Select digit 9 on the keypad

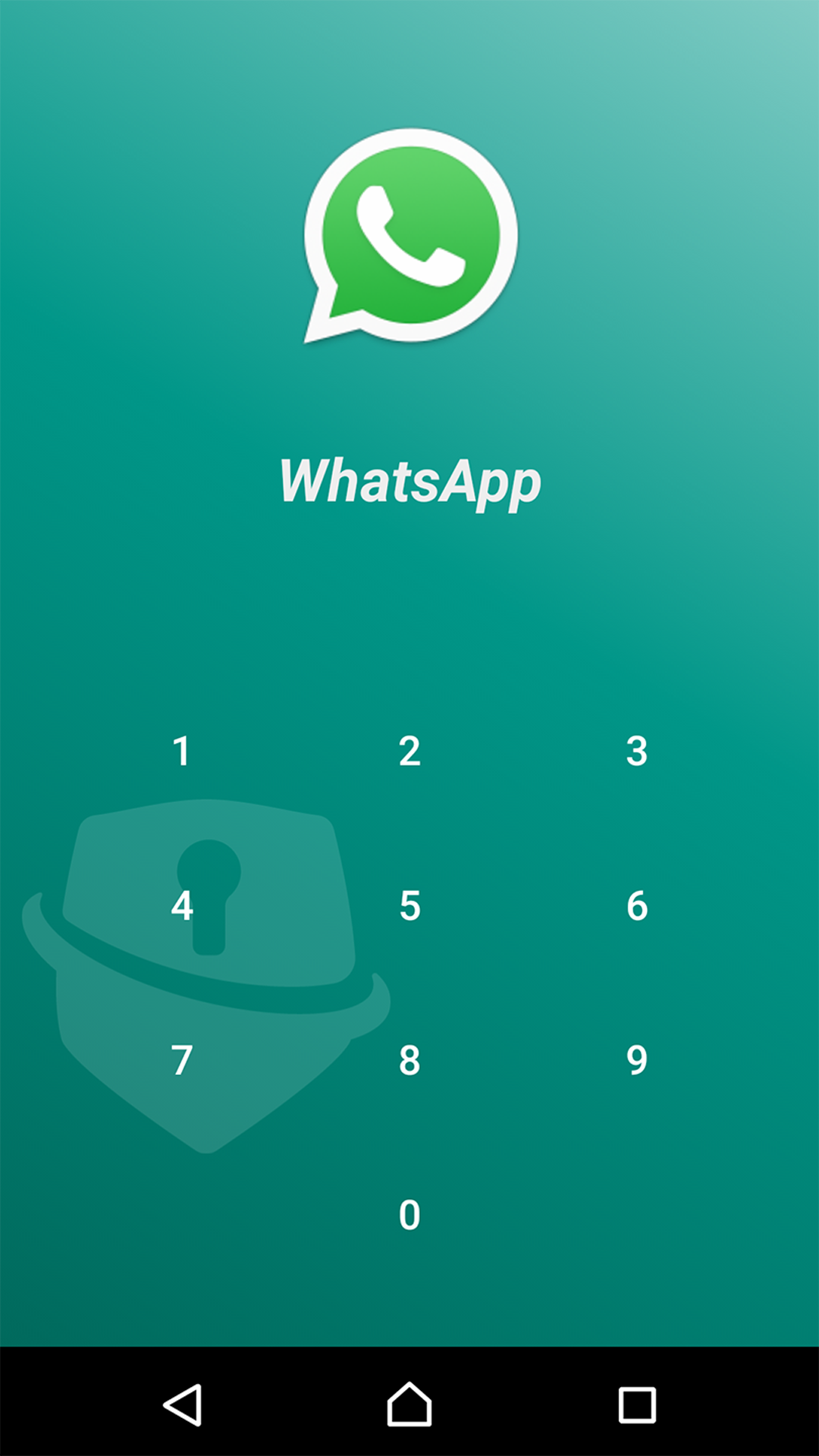[637, 1060]
